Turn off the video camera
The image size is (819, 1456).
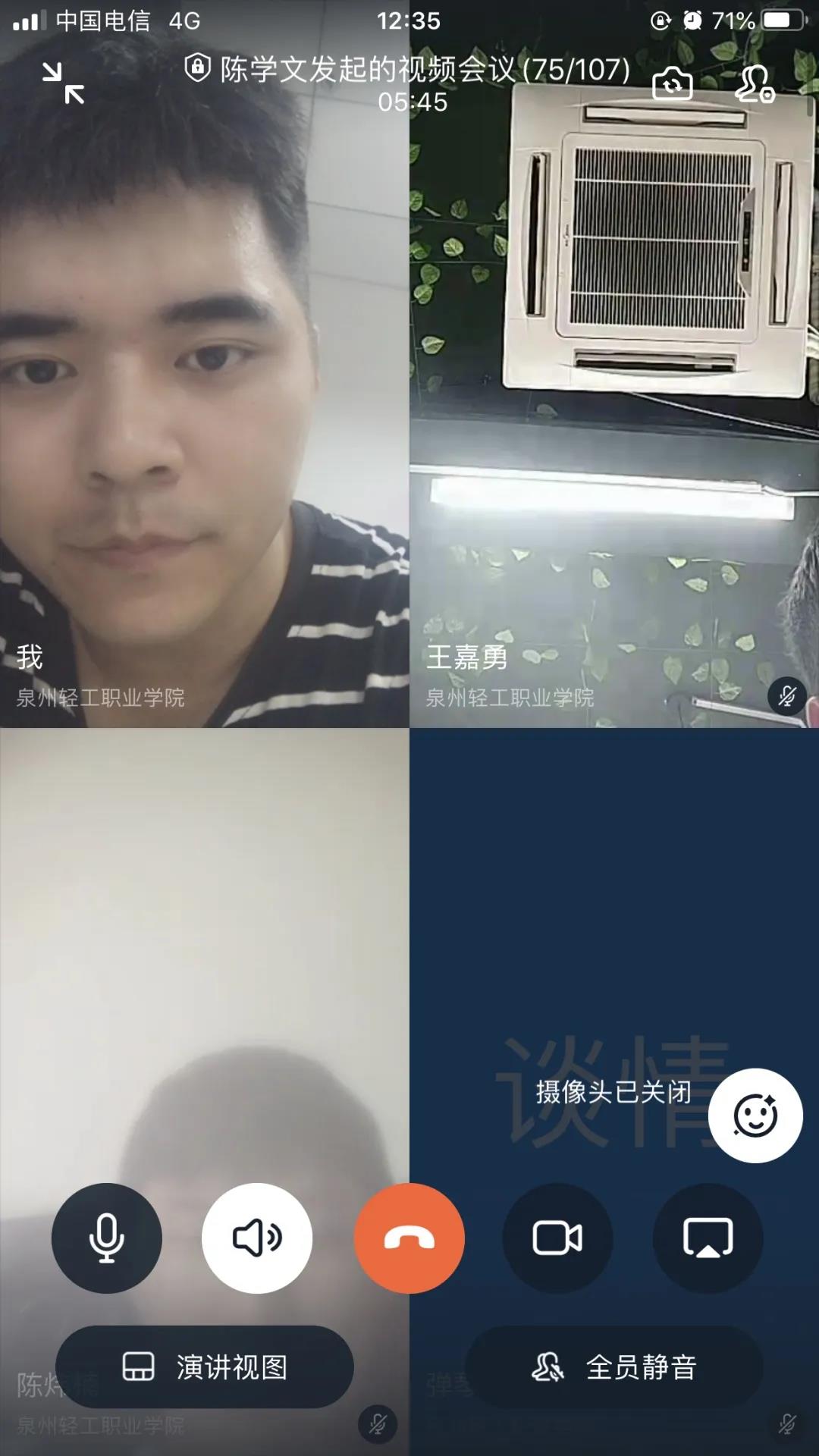(x=557, y=1238)
